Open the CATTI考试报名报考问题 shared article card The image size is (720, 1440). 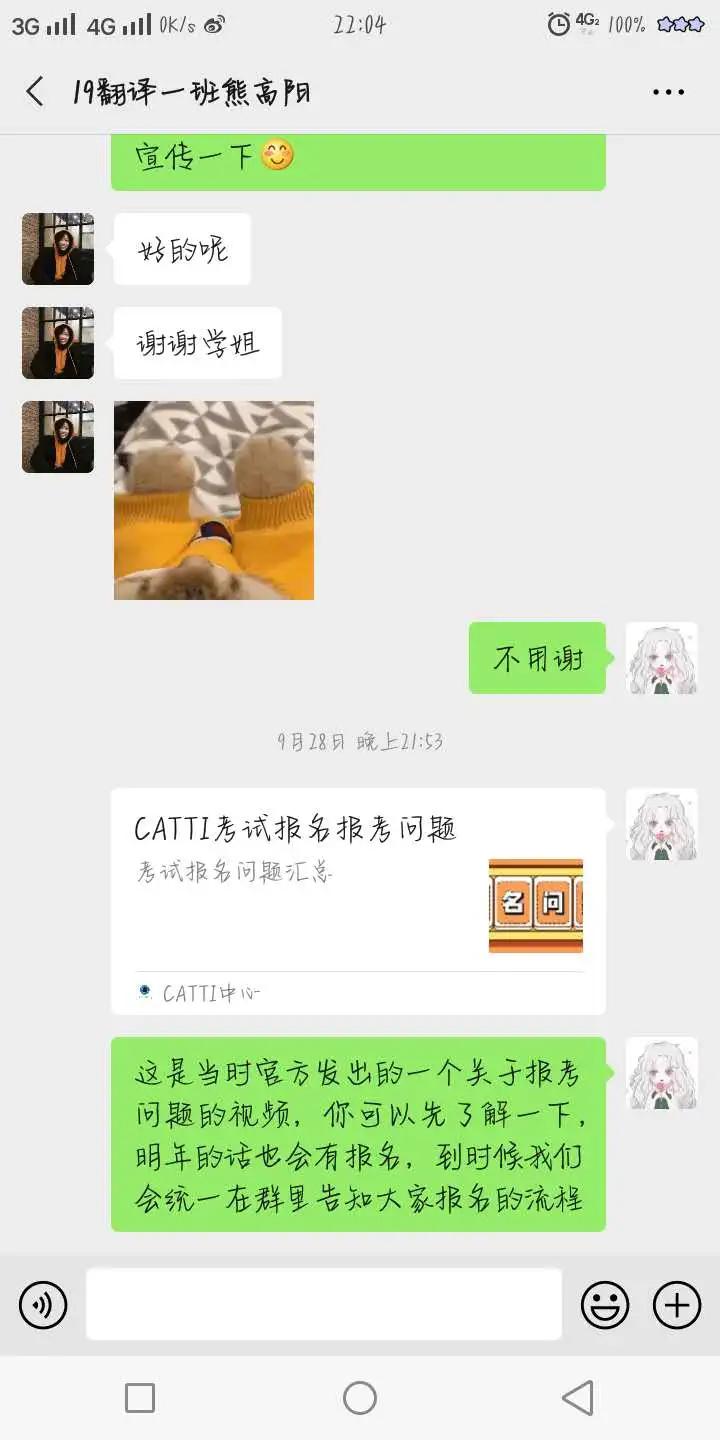[358, 900]
